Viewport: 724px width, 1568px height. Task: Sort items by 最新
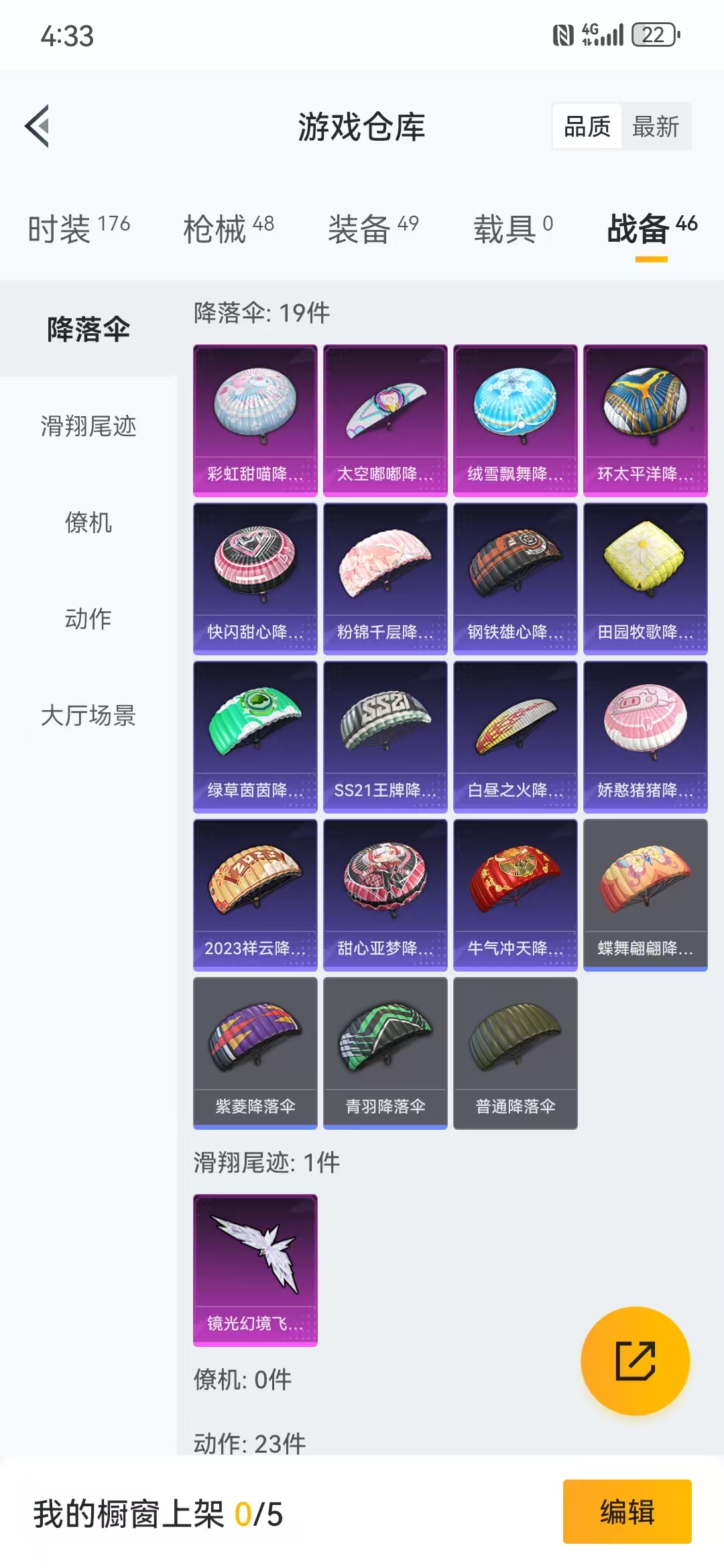(x=655, y=126)
